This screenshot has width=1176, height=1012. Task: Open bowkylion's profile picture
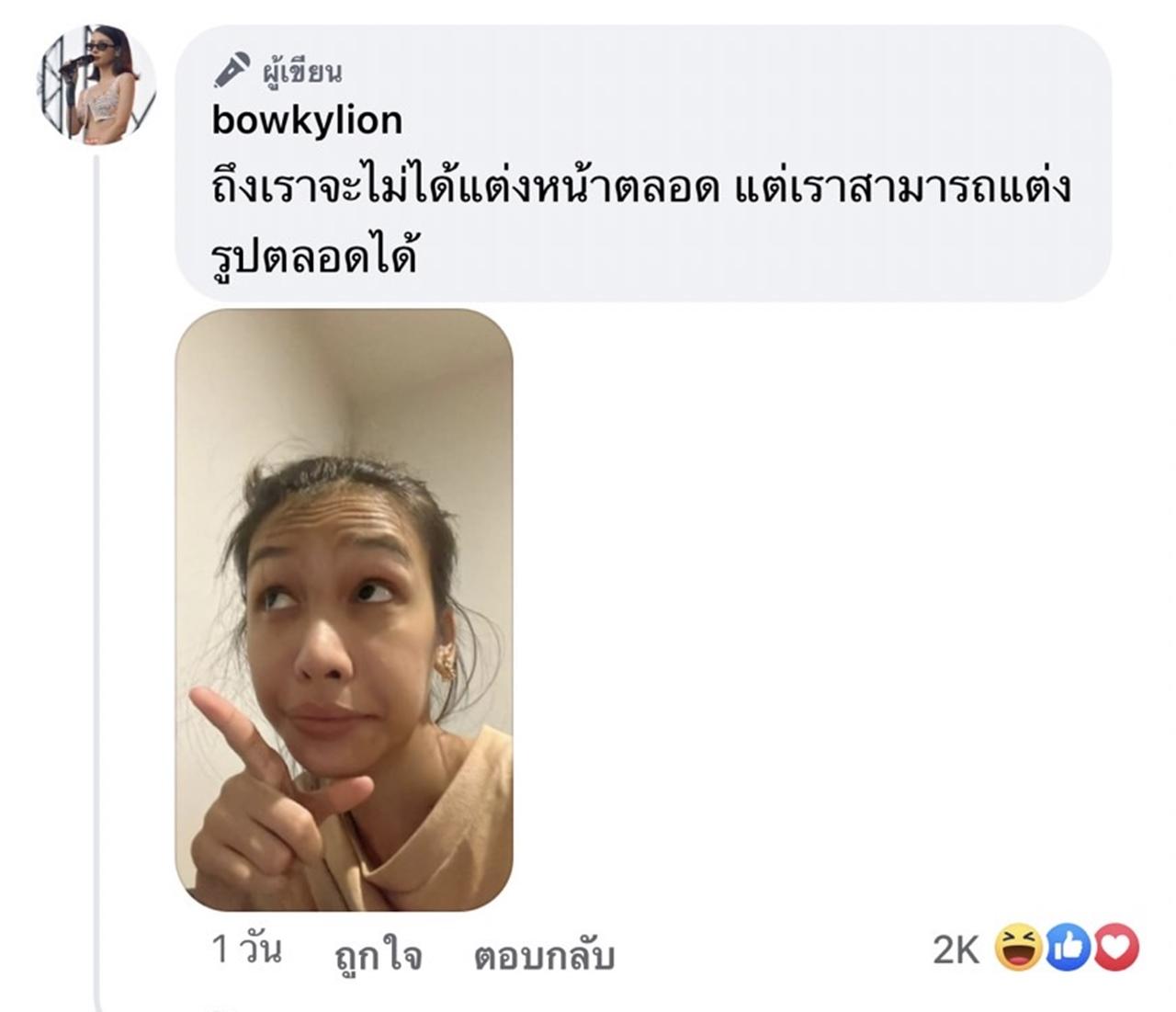(x=96, y=85)
